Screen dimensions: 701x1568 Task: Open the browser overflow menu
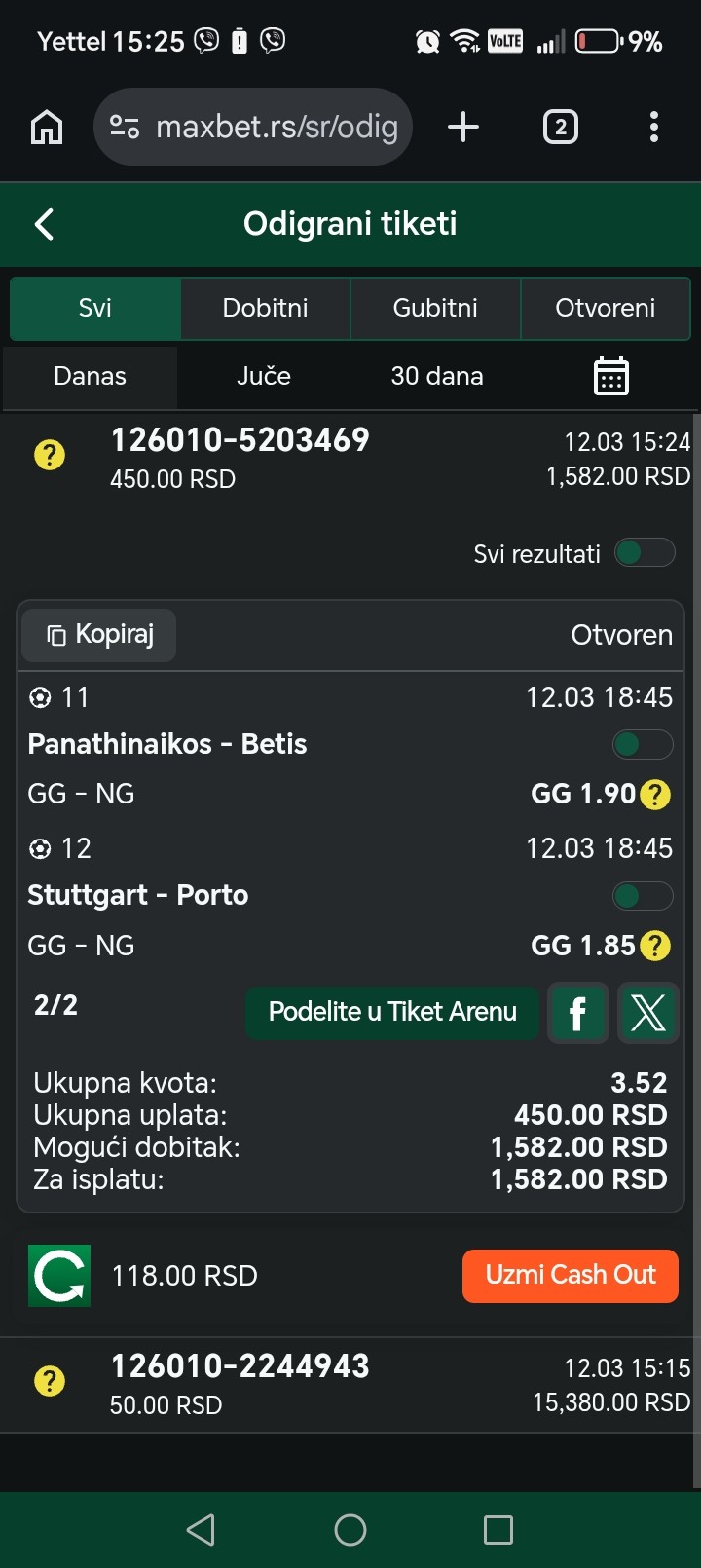pos(653,127)
